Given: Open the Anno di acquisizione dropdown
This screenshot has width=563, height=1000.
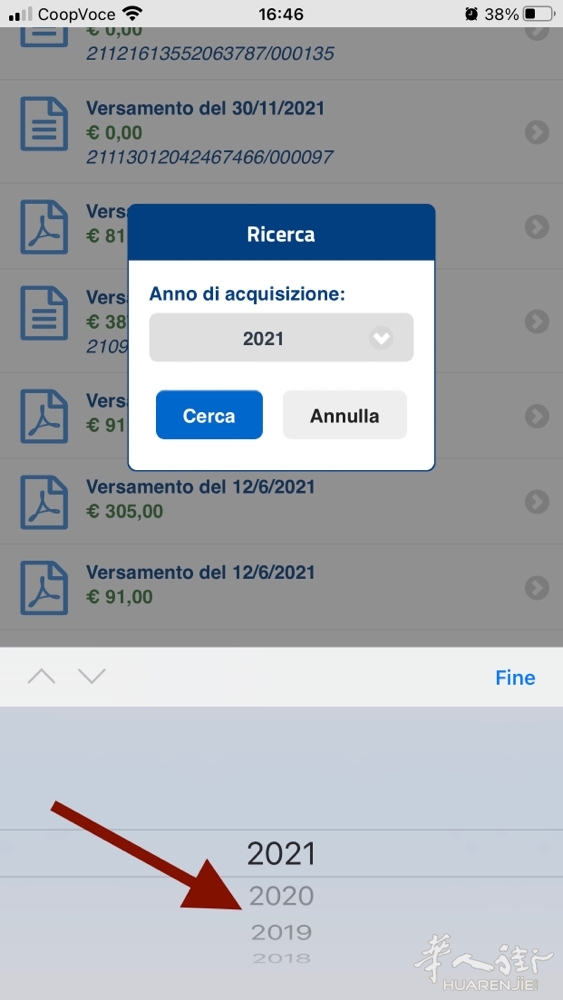Looking at the screenshot, I should click(x=281, y=337).
